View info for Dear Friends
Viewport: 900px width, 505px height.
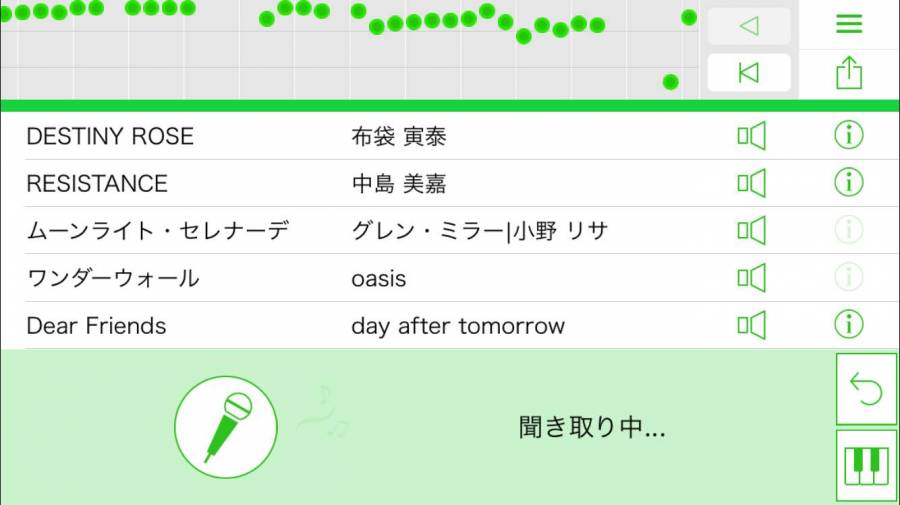pyautogui.click(x=848, y=325)
